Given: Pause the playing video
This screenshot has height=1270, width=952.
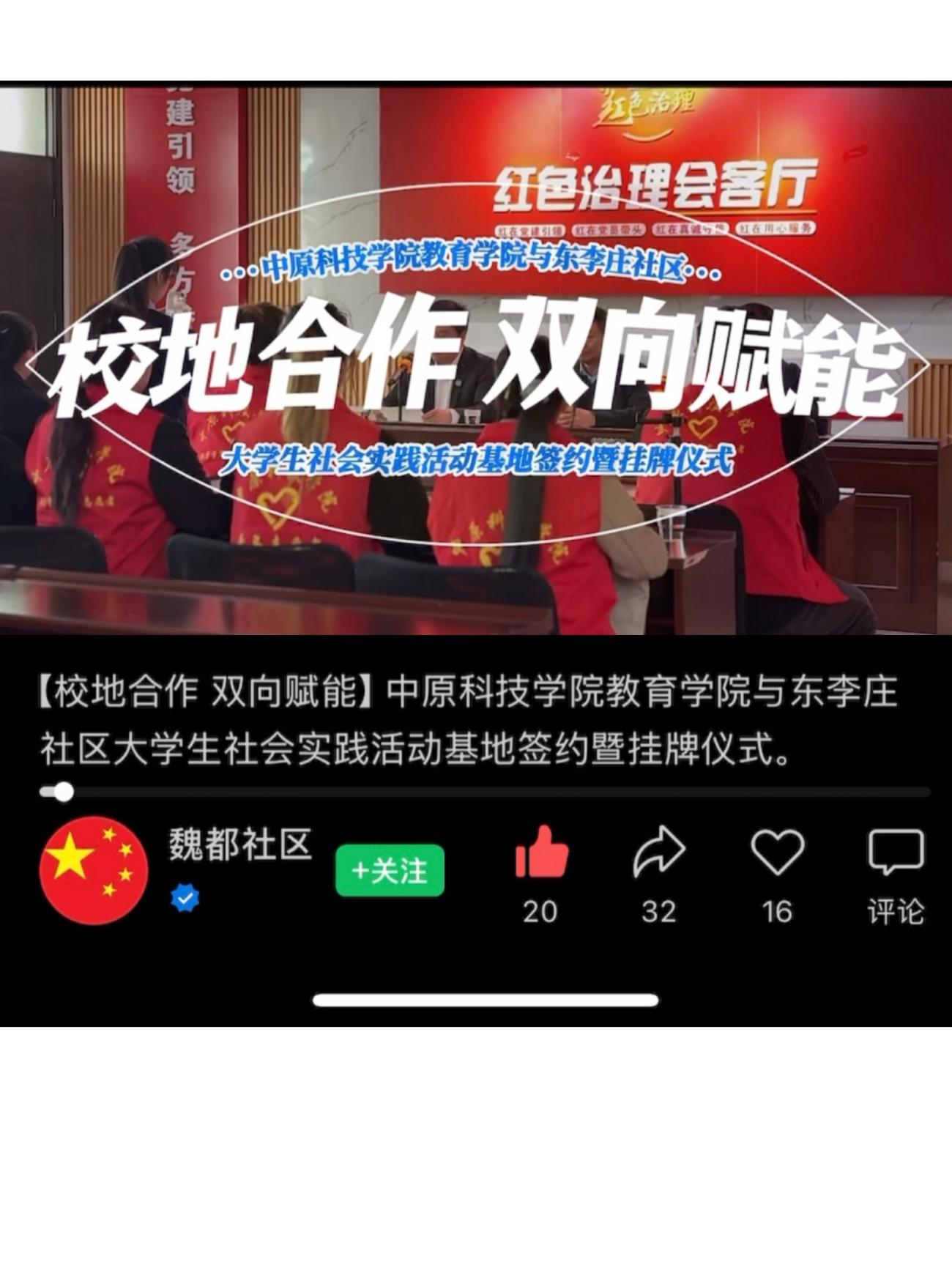Looking at the screenshot, I should coord(476,359).
